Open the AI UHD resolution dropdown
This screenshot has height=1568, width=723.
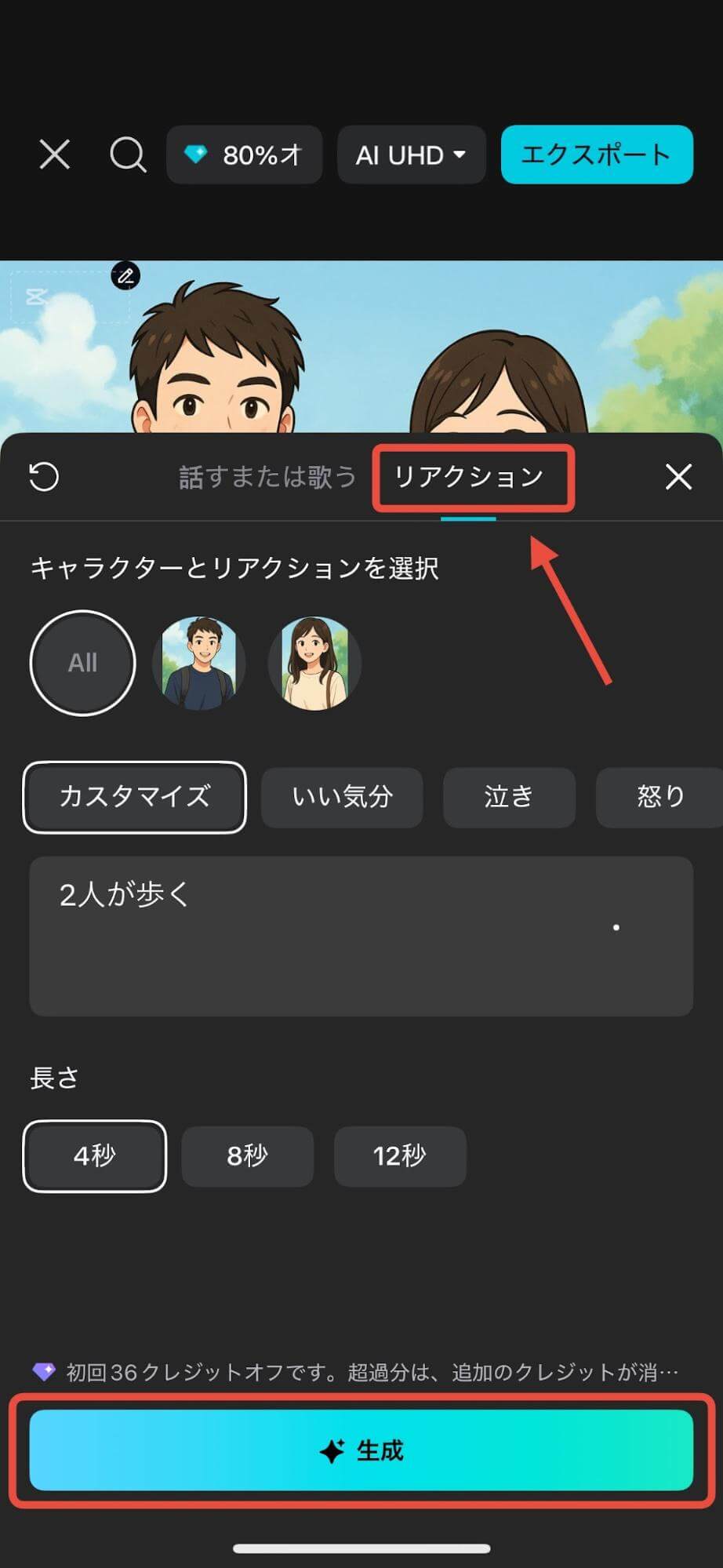point(411,155)
